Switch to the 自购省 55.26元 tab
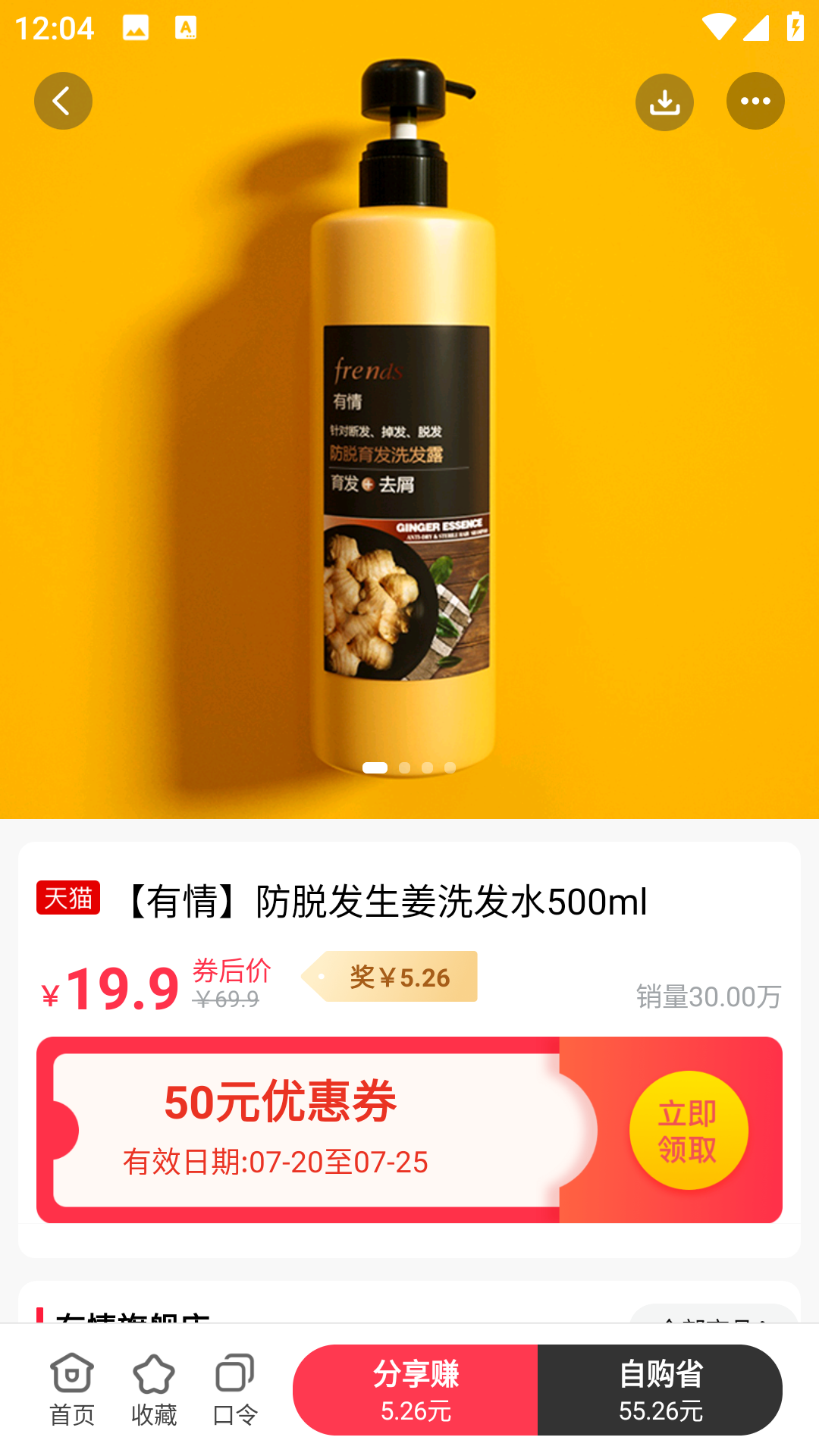 point(661,1390)
